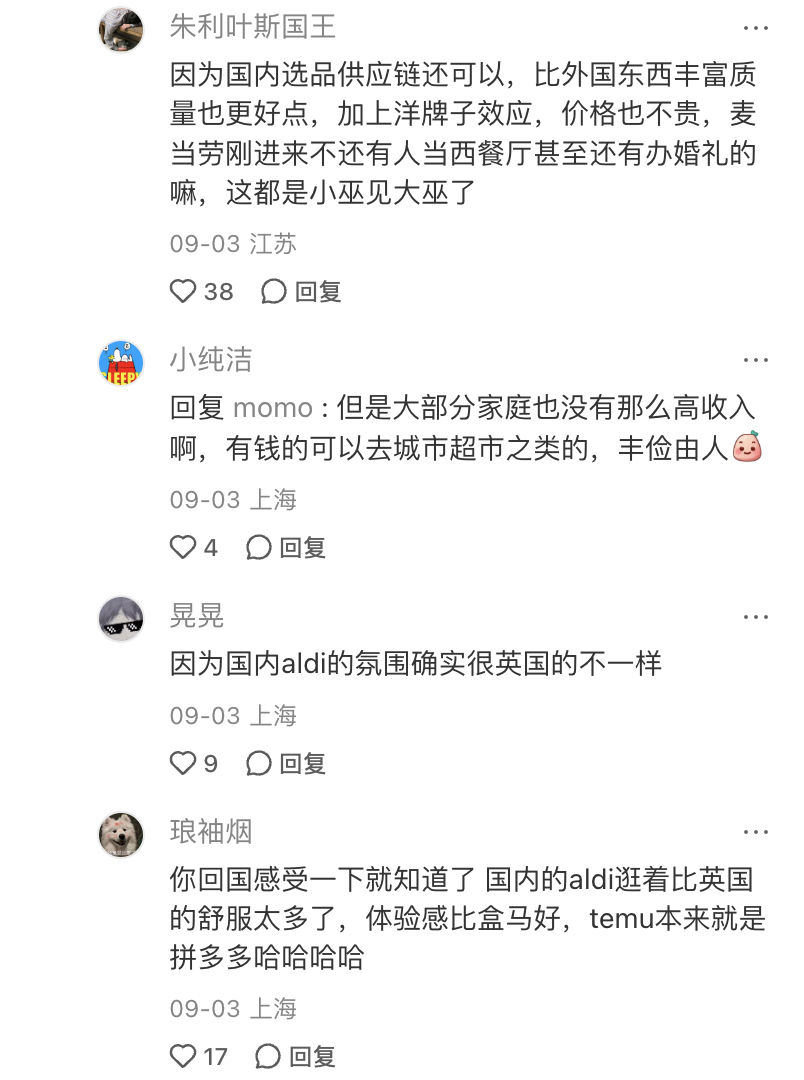The width and height of the screenshot is (804, 1080).
Task: Like the comment by 琅袖烟
Action: pos(183,1056)
